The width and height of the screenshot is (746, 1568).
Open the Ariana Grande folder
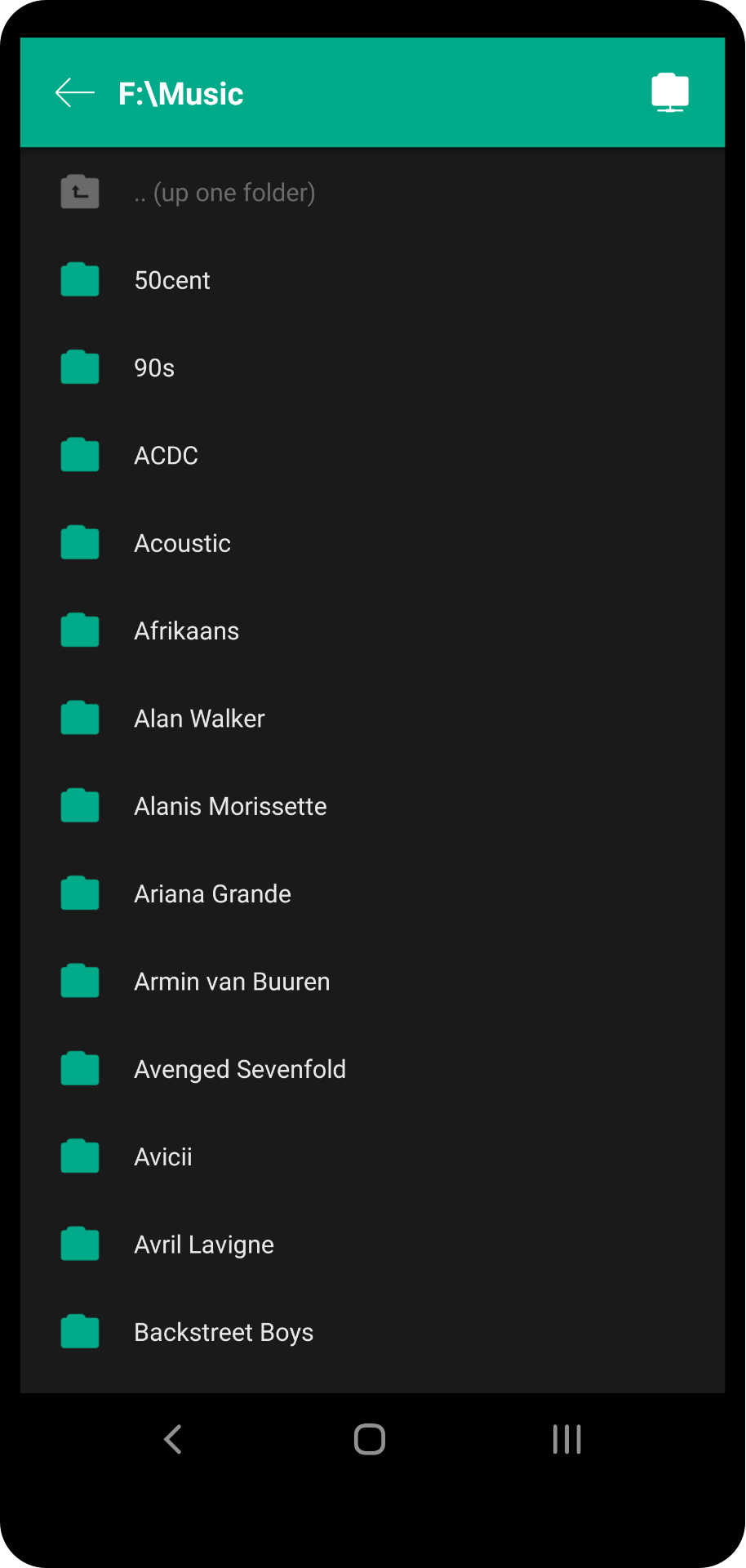point(372,893)
